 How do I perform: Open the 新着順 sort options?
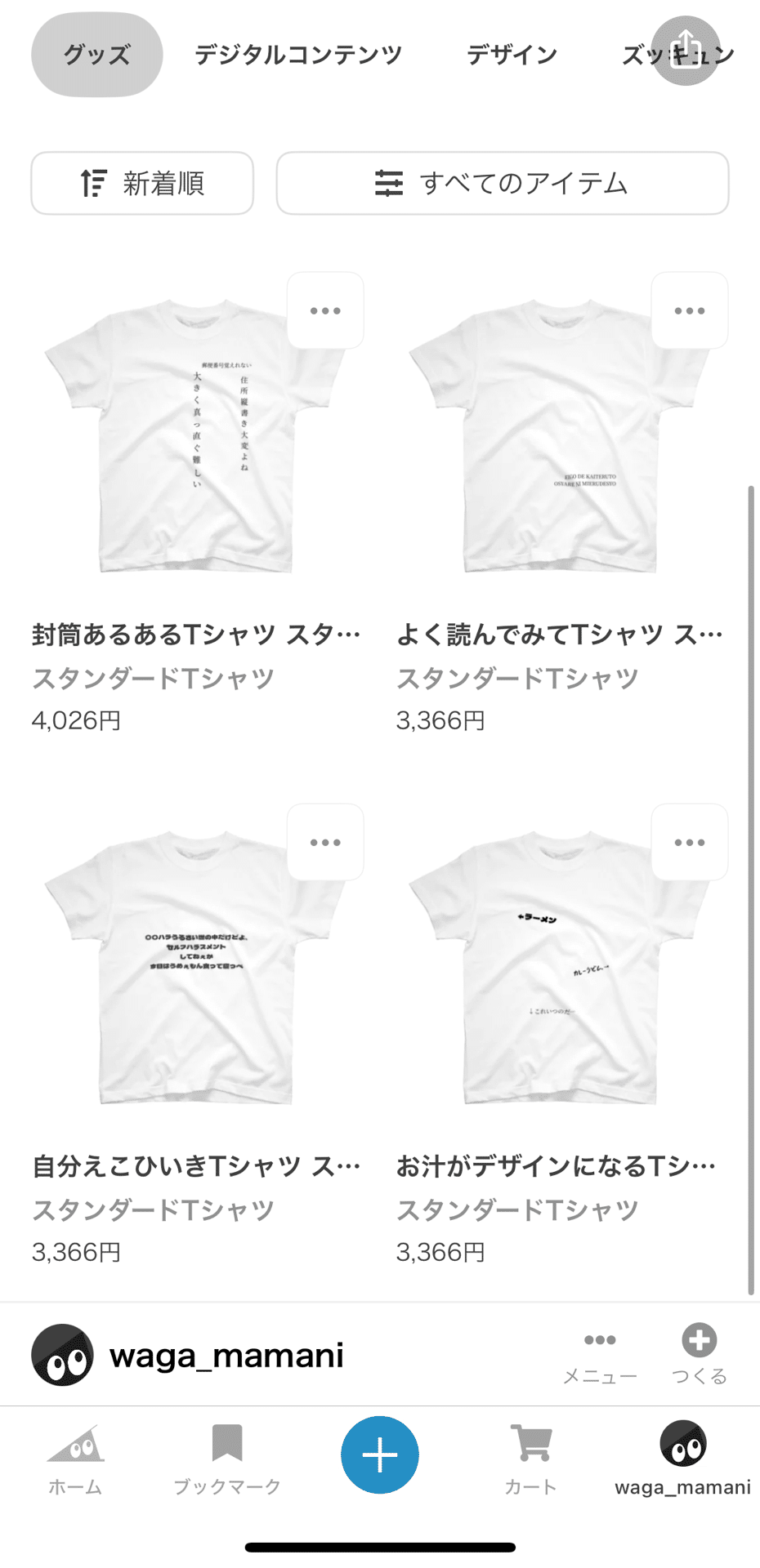142,183
